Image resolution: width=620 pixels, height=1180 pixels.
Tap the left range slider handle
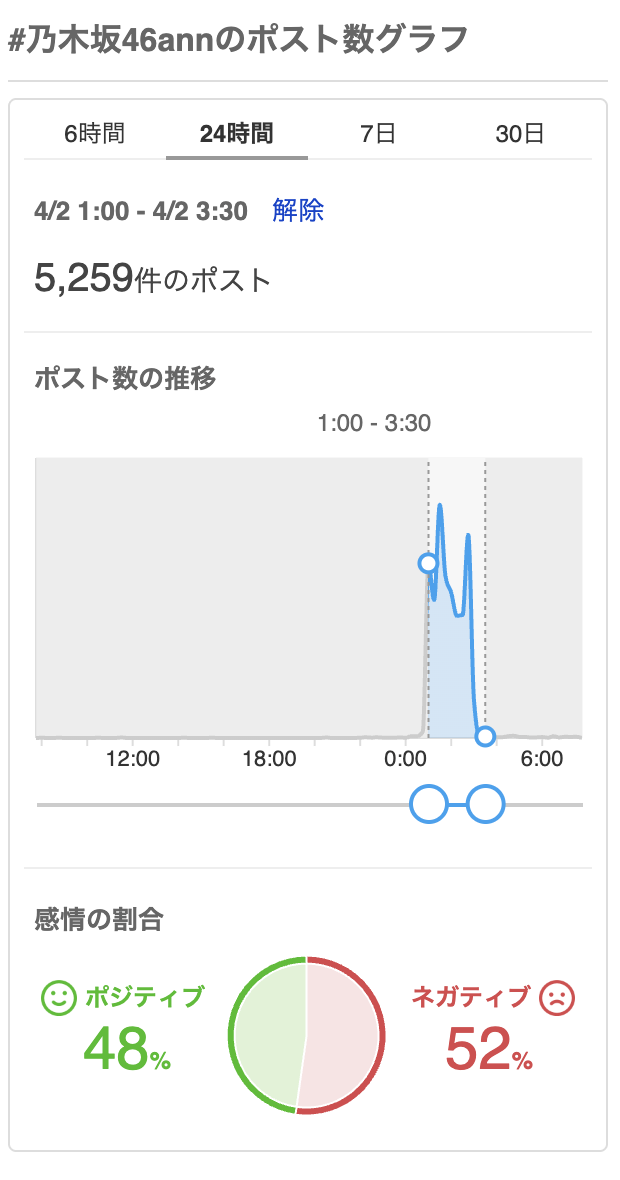click(430, 804)
